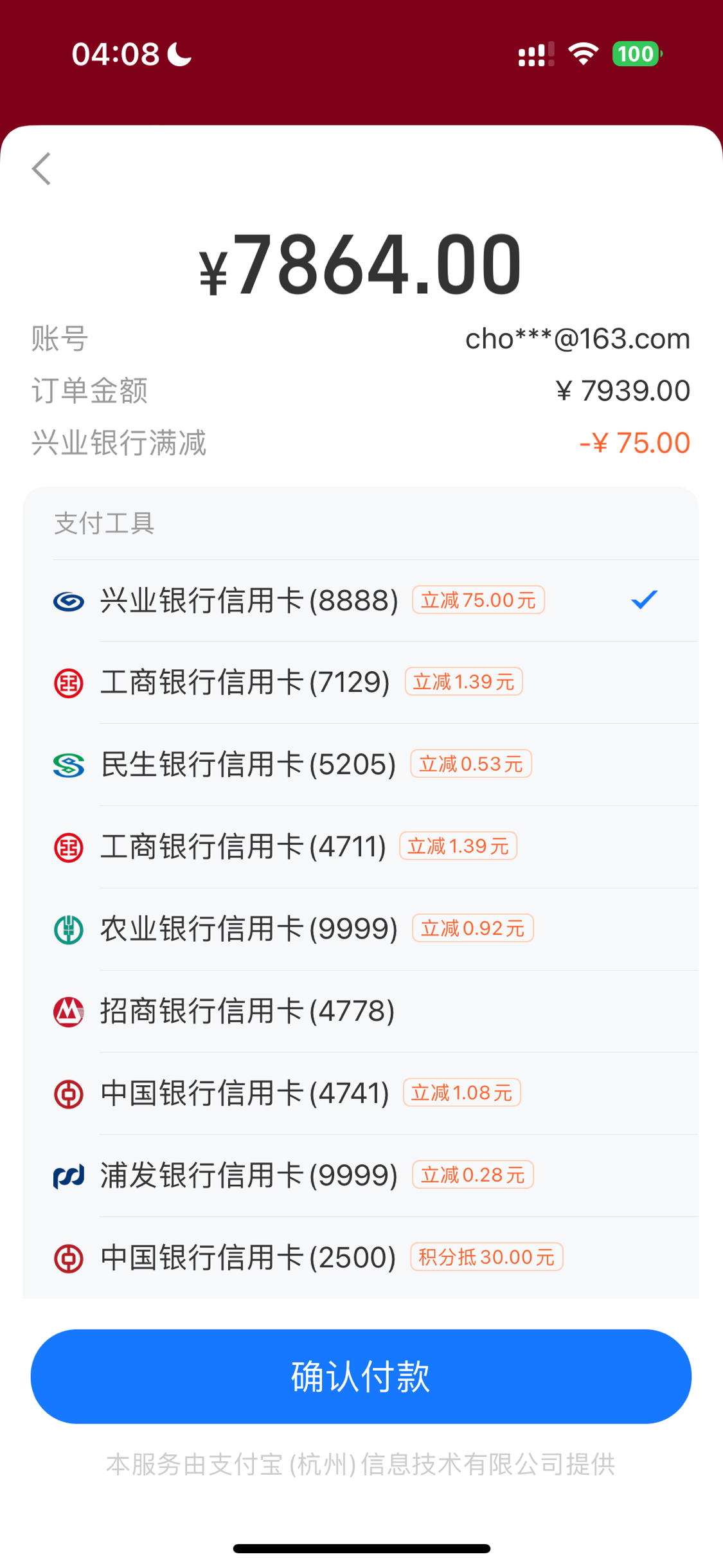Image resolution: width=723 pixels, height=1568 pixels.
Task: Click the 工商银行 logo beside card 7129
Action: click(67, 683)
